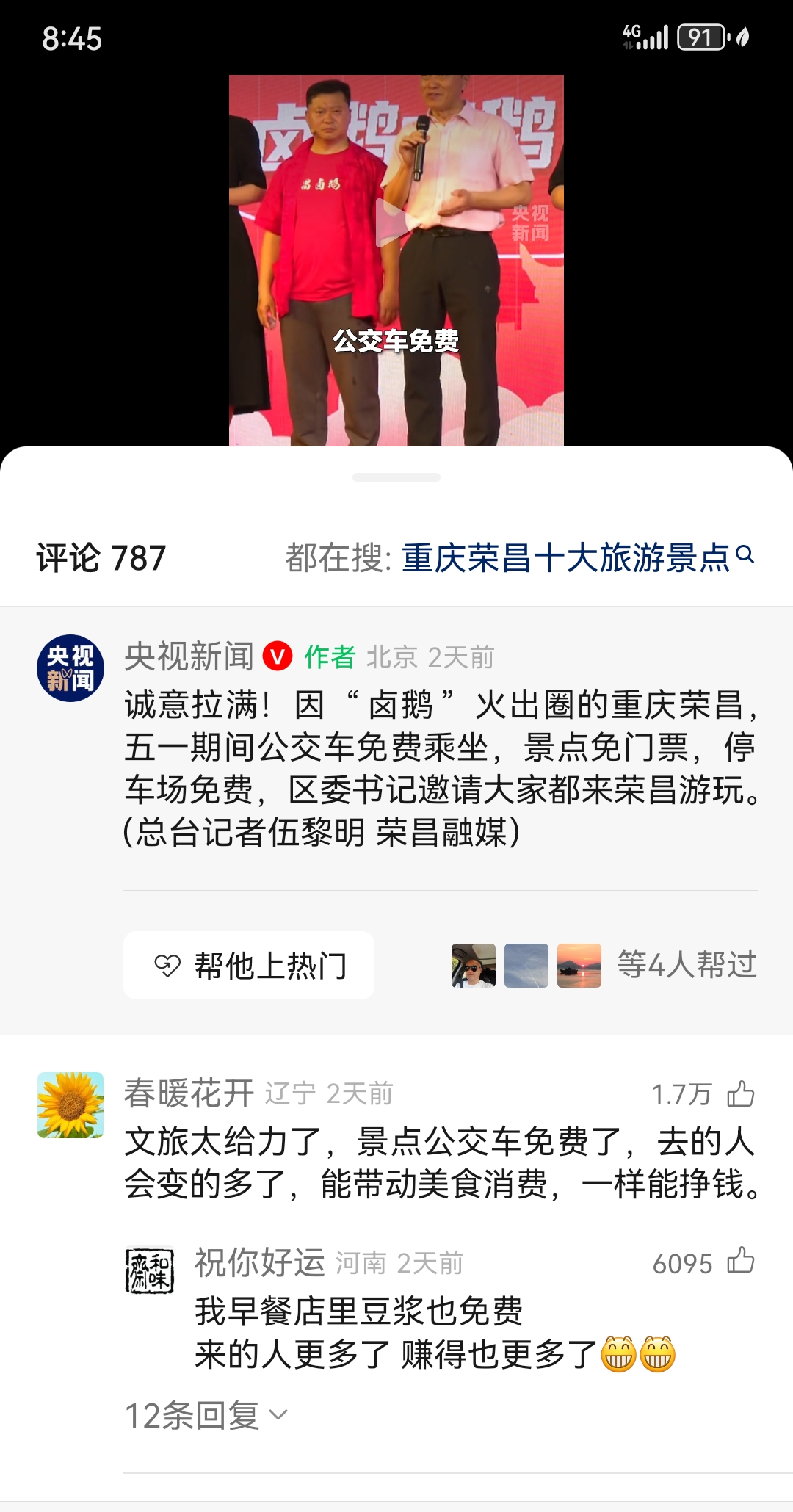Viewport: 793px width, 1512px height.
Task: Search 重庆荣昌十大旅游景点 suggestion
Action: coord(565,557)
